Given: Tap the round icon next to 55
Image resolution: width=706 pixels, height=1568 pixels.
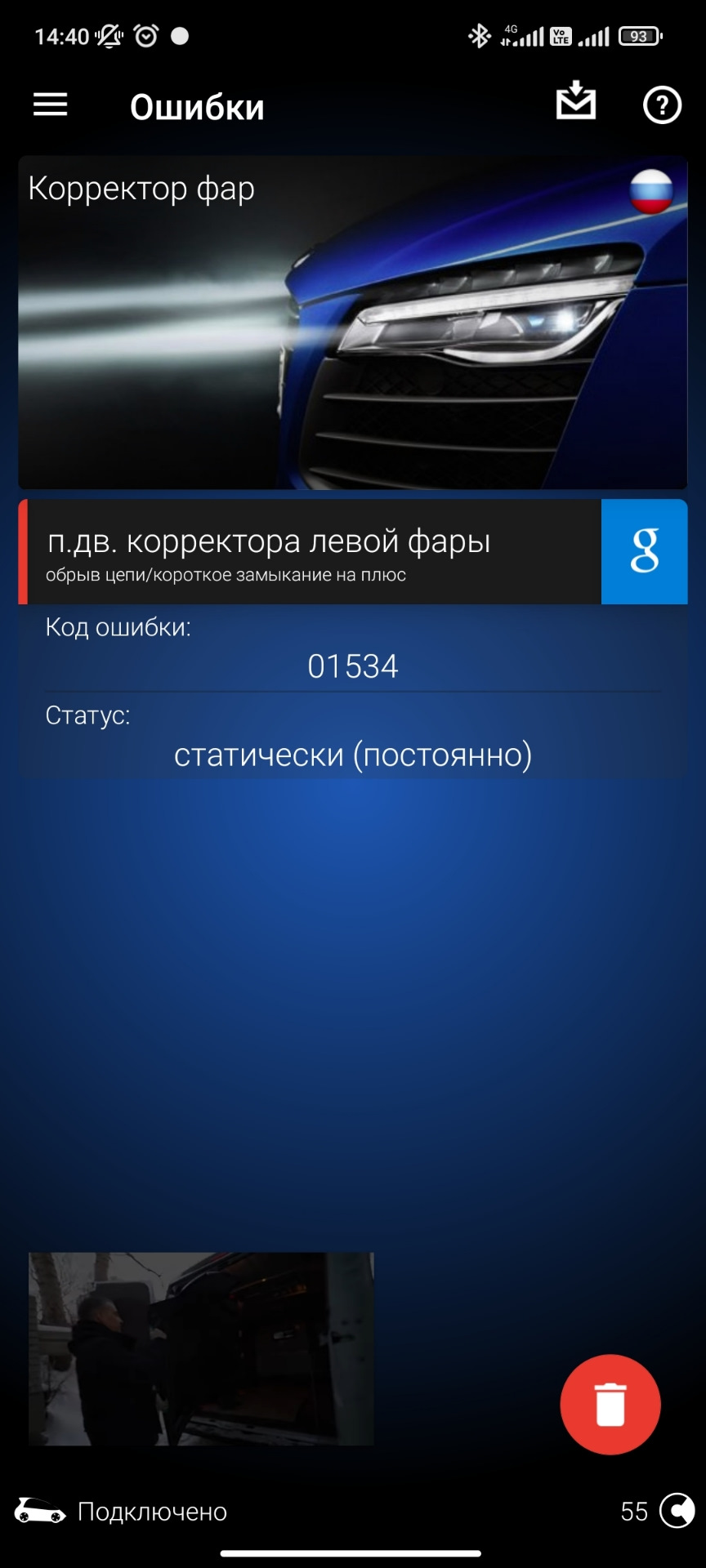Looking at the screenshot, I should pyautogui.click(x=677, y=1511).
